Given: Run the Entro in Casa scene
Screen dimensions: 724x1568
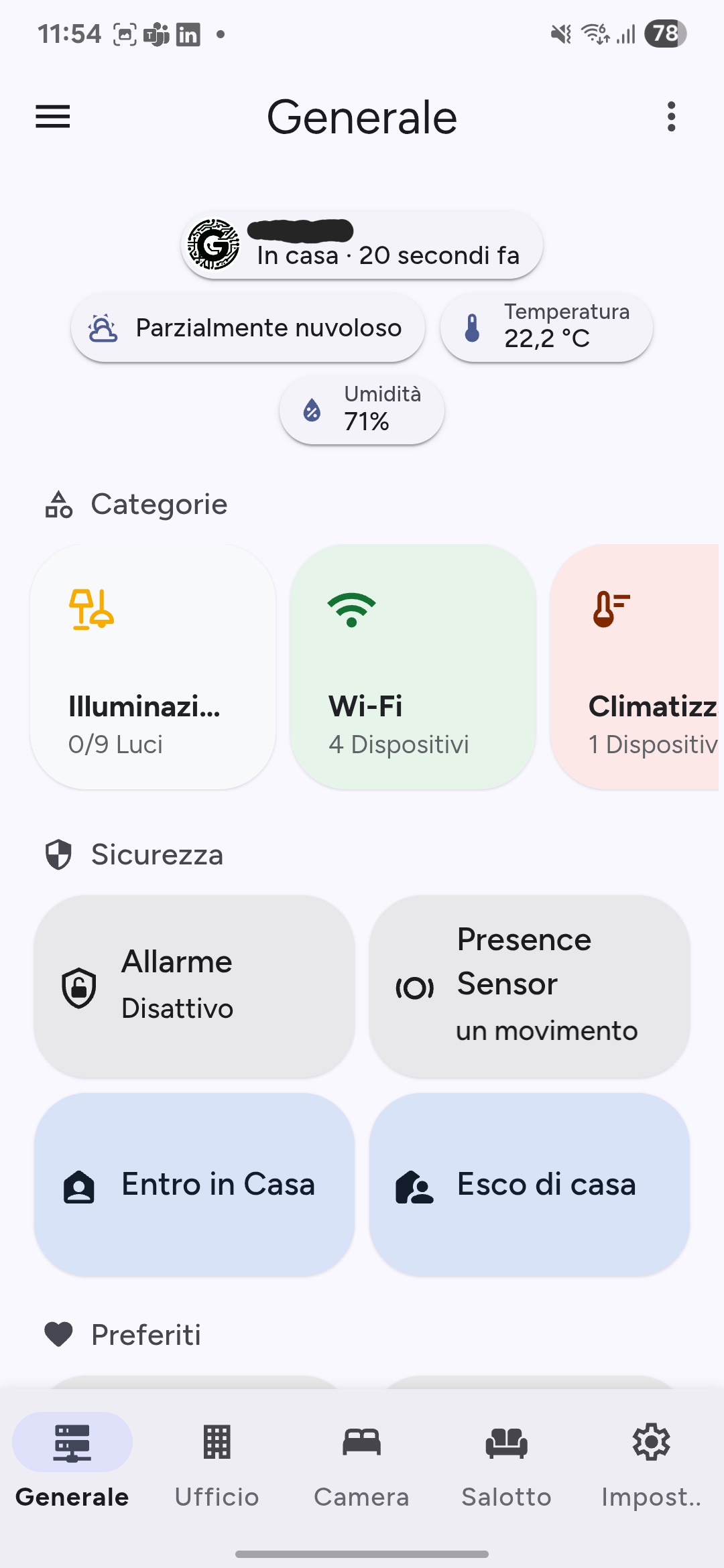Looking at the screenshot, I should click(x=194, y=1185).
